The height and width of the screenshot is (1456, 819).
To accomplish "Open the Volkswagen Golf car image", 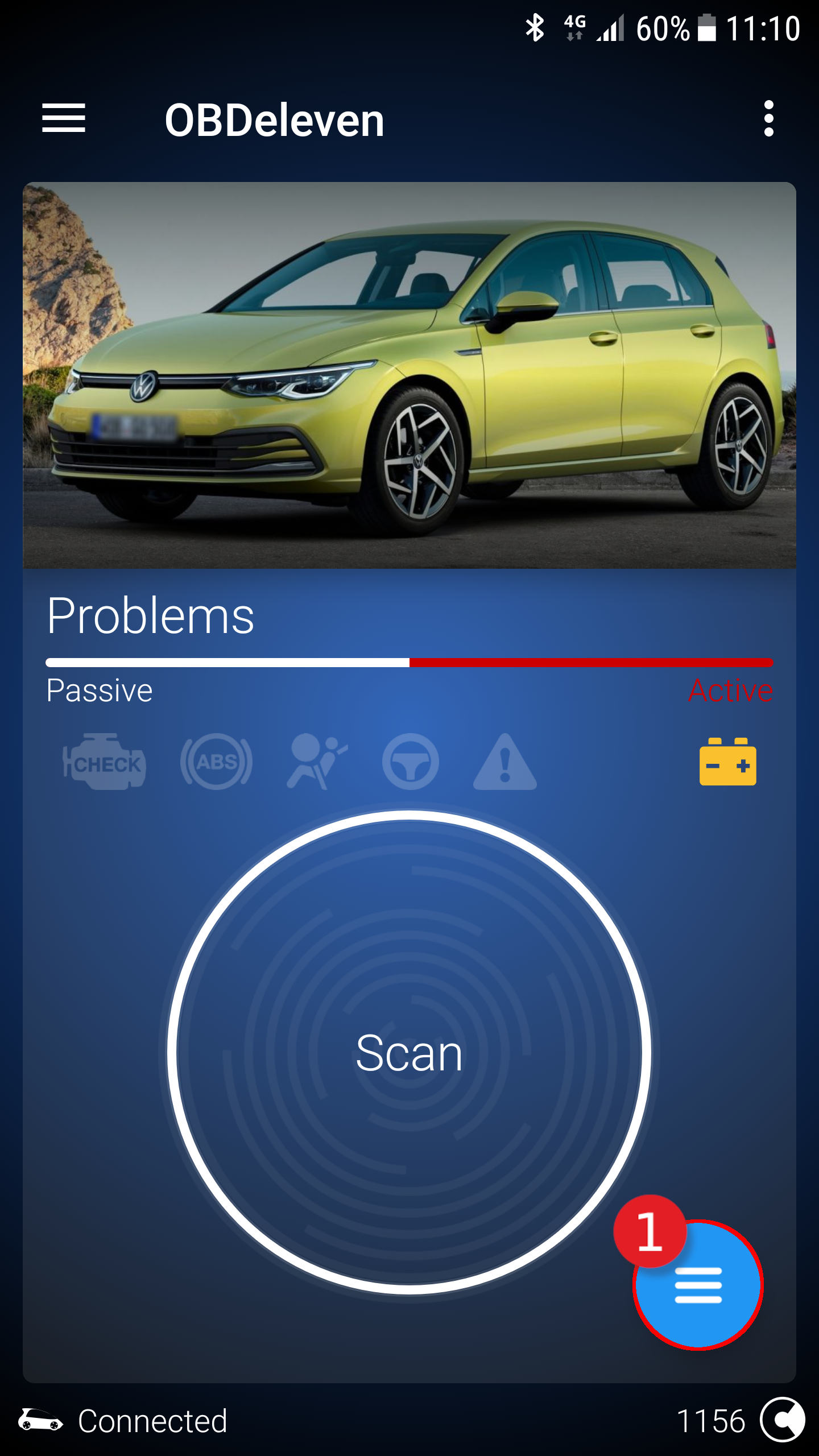I will click(x=409, y=375).
